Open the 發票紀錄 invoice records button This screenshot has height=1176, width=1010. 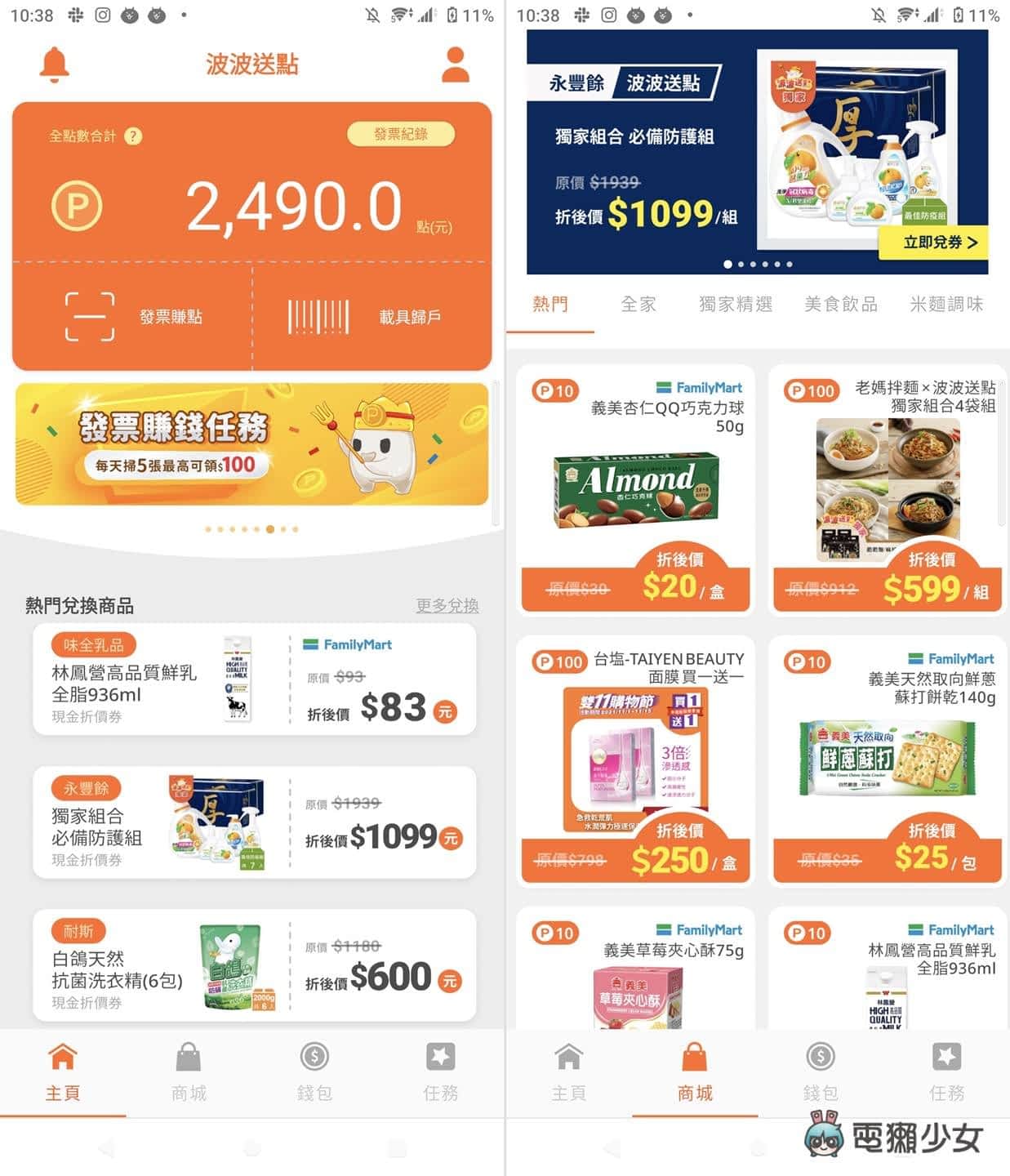[400, 135]
